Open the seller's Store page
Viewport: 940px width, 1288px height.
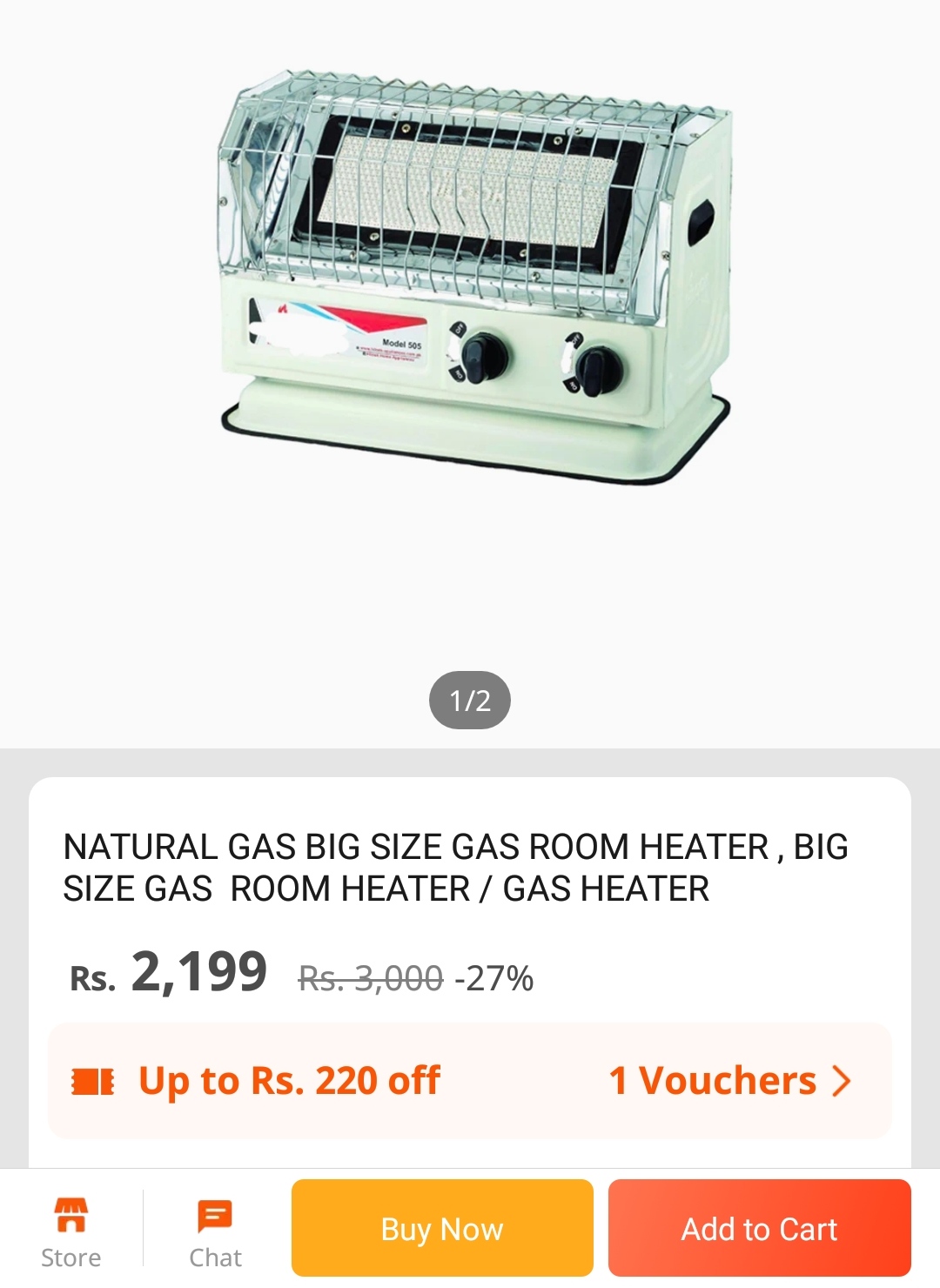pos(70,1231)
